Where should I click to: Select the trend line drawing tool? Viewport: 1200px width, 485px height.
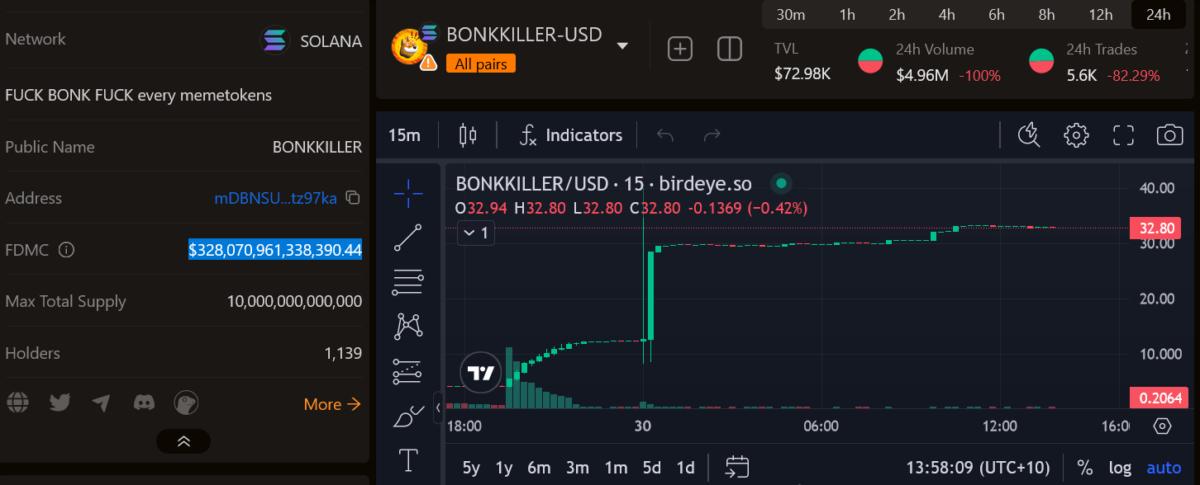click(408, 237)
